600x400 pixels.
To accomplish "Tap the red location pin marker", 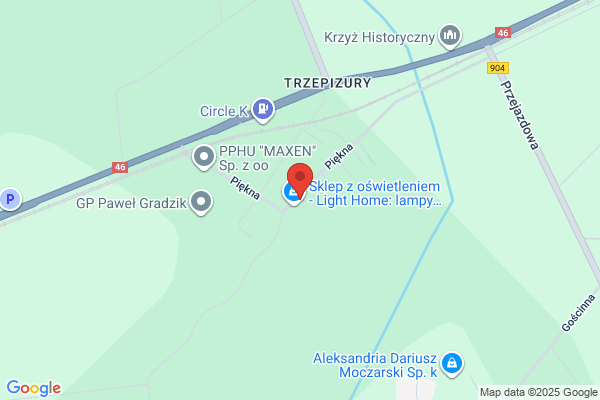I will pyautogui.click(x=300, y=180).
